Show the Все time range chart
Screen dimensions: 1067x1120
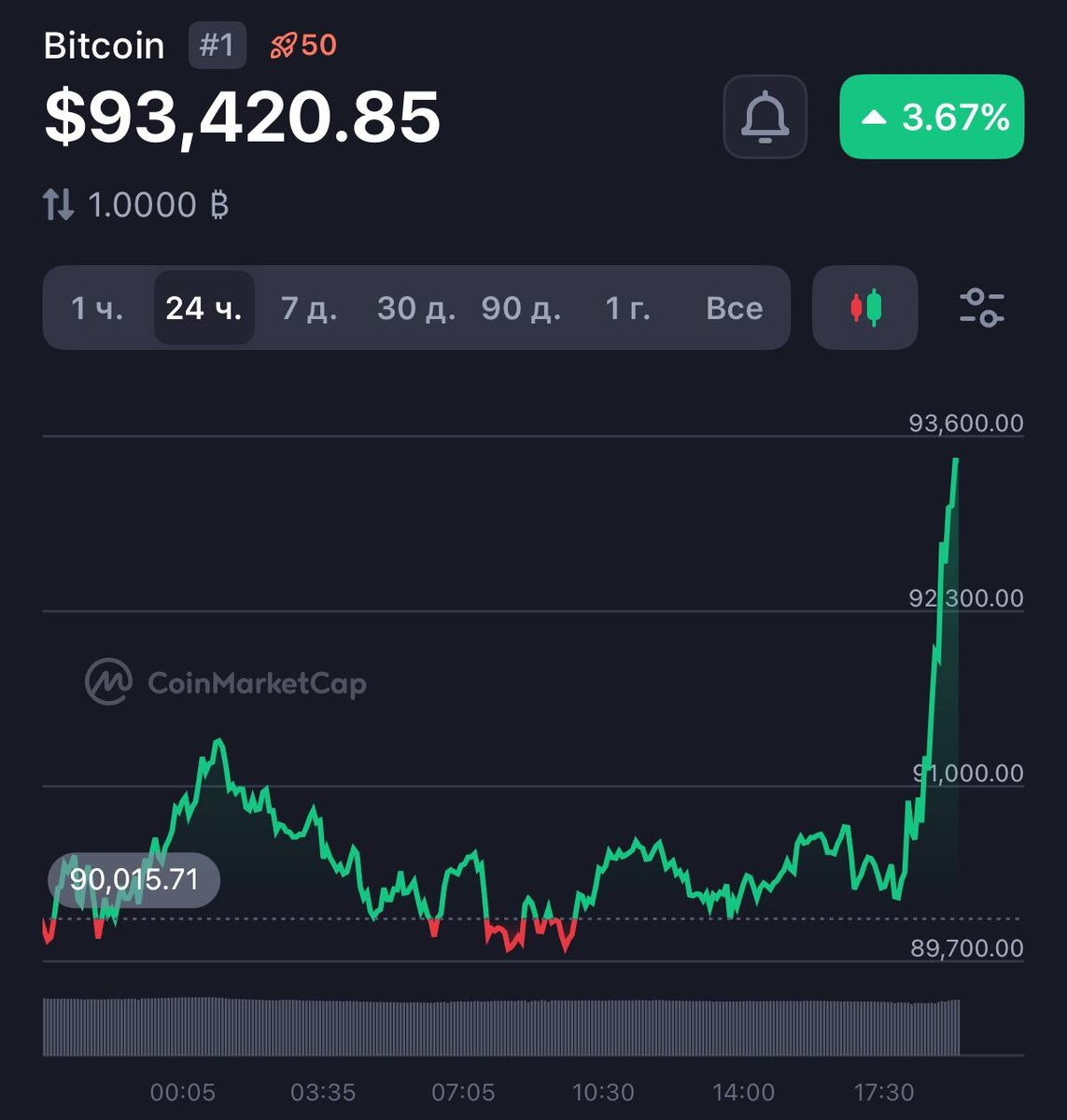click(734, 308)
